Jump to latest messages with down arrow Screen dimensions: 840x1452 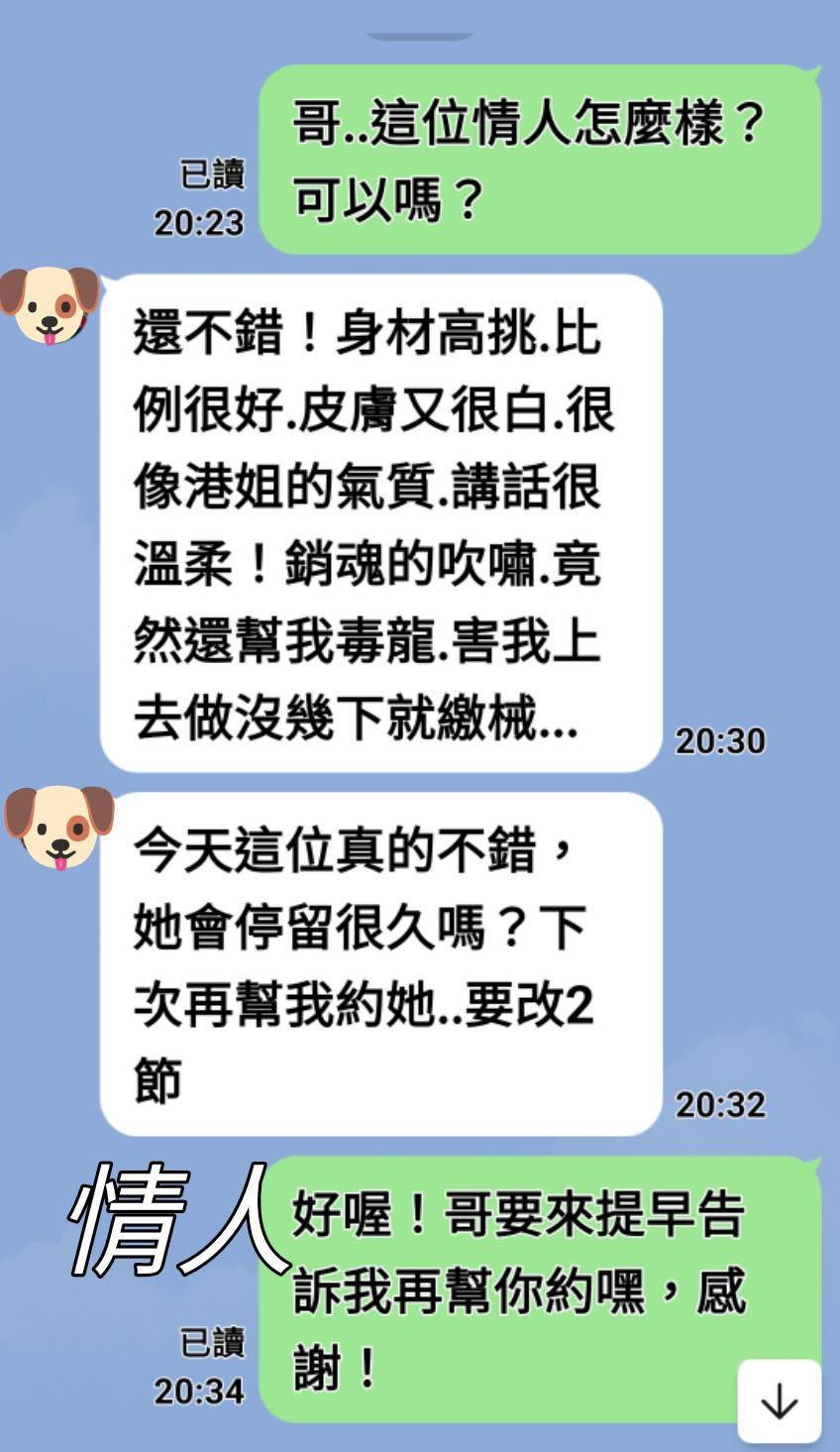(x=779, y=1400)
